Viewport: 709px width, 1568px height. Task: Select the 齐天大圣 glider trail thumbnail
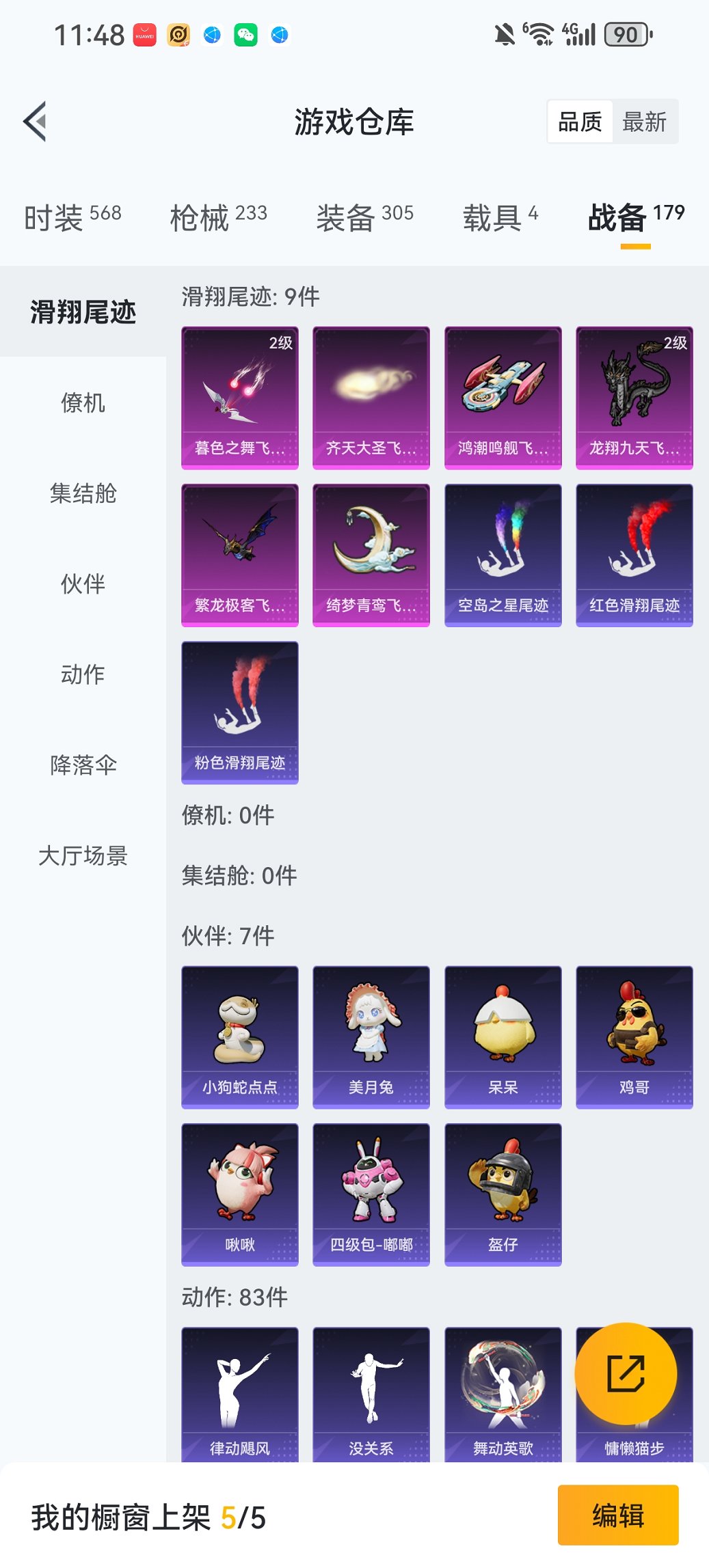(371, 396)
